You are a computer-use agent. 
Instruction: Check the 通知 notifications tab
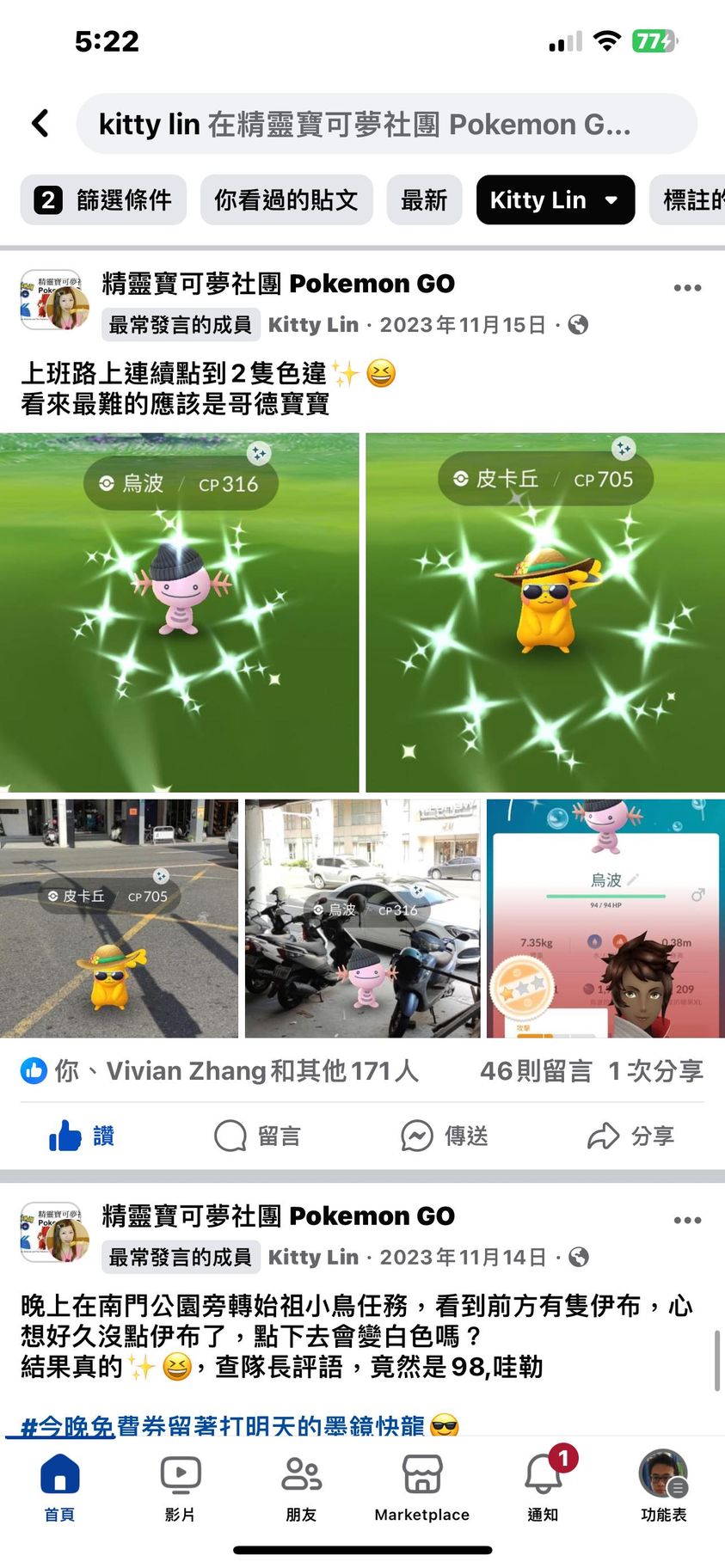click(543, 1486)
